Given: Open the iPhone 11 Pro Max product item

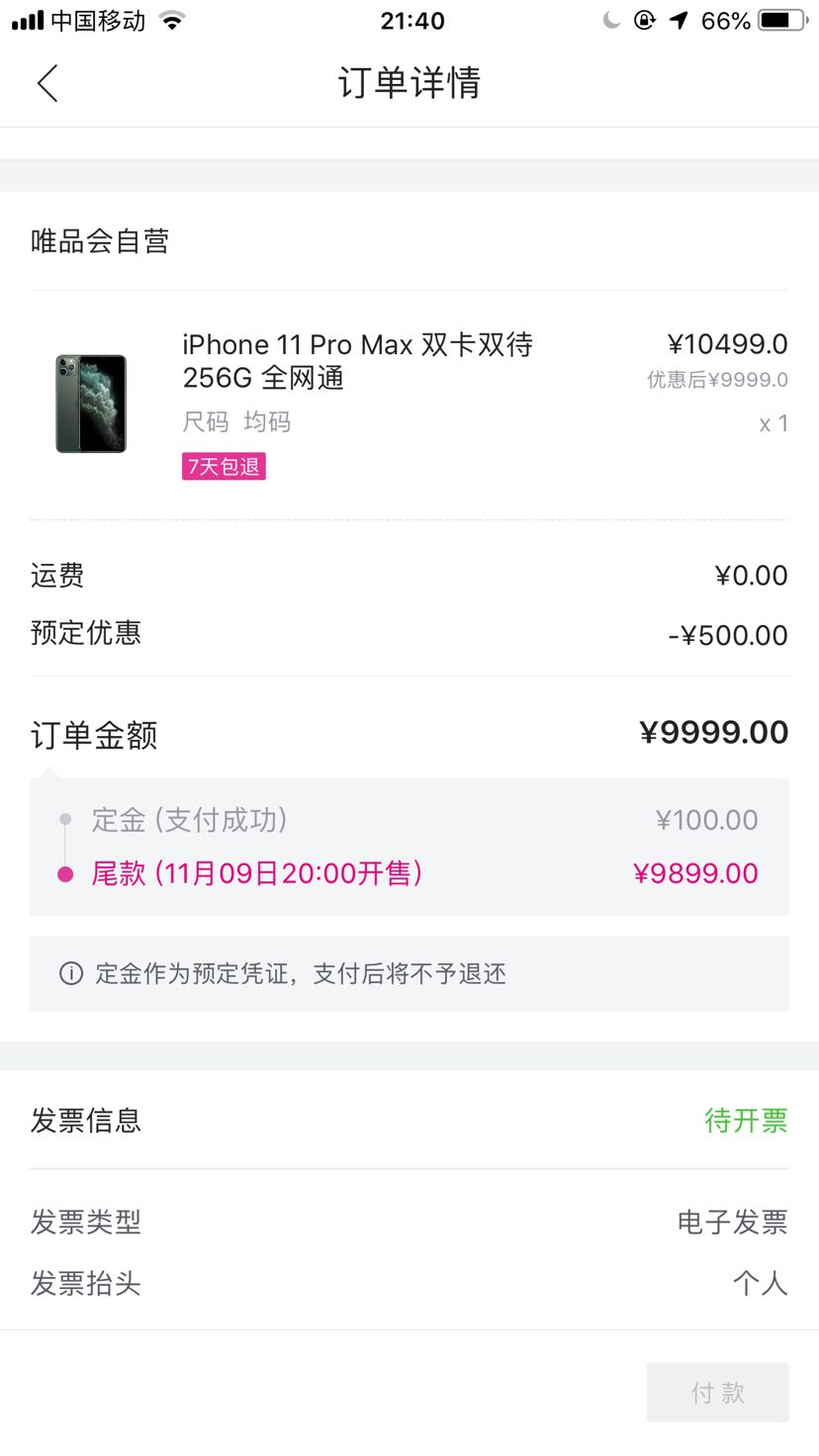Looking at the screenshot, I should (357, 361).
